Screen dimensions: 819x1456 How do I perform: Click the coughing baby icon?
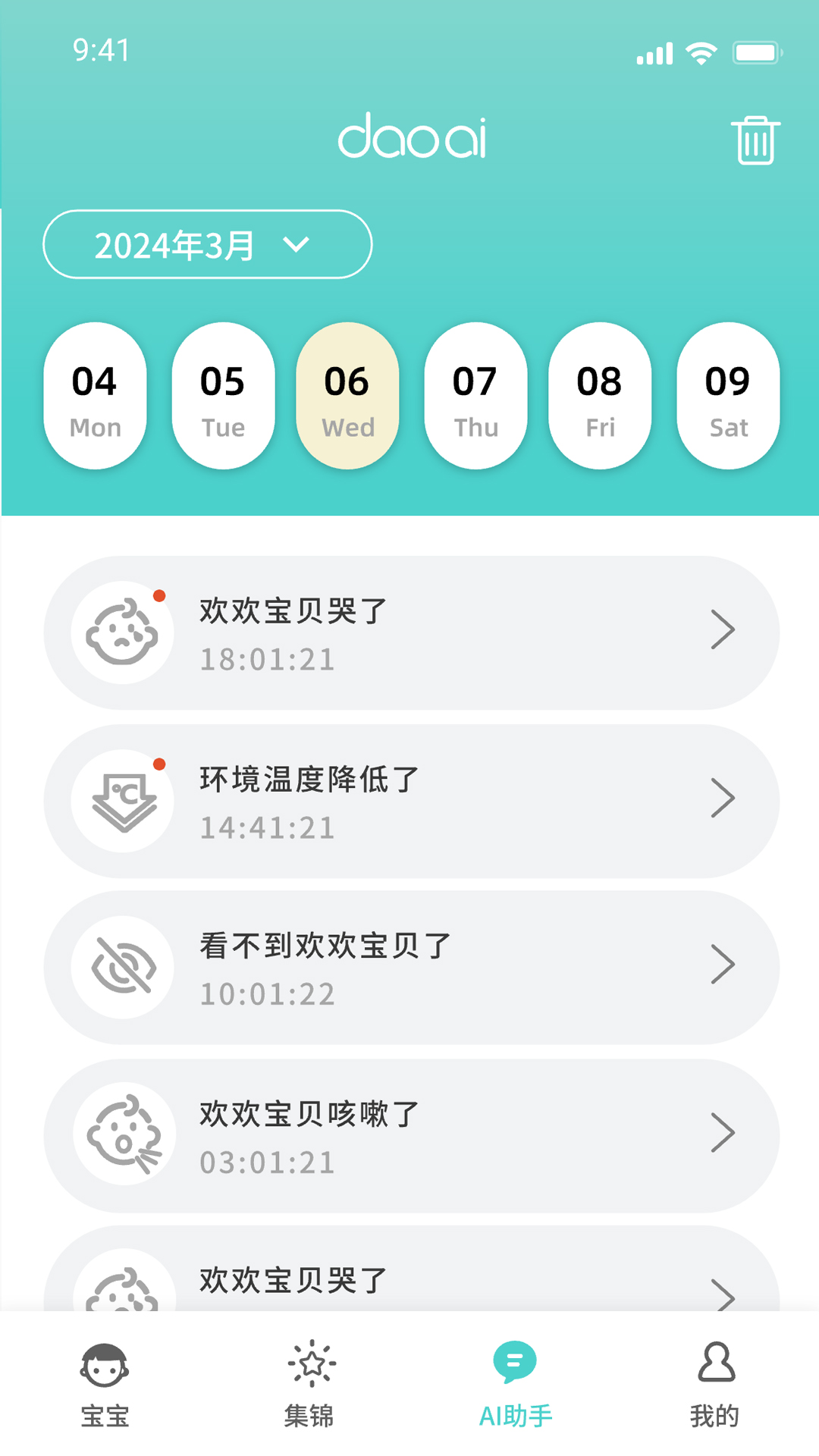pos(121,1133)
